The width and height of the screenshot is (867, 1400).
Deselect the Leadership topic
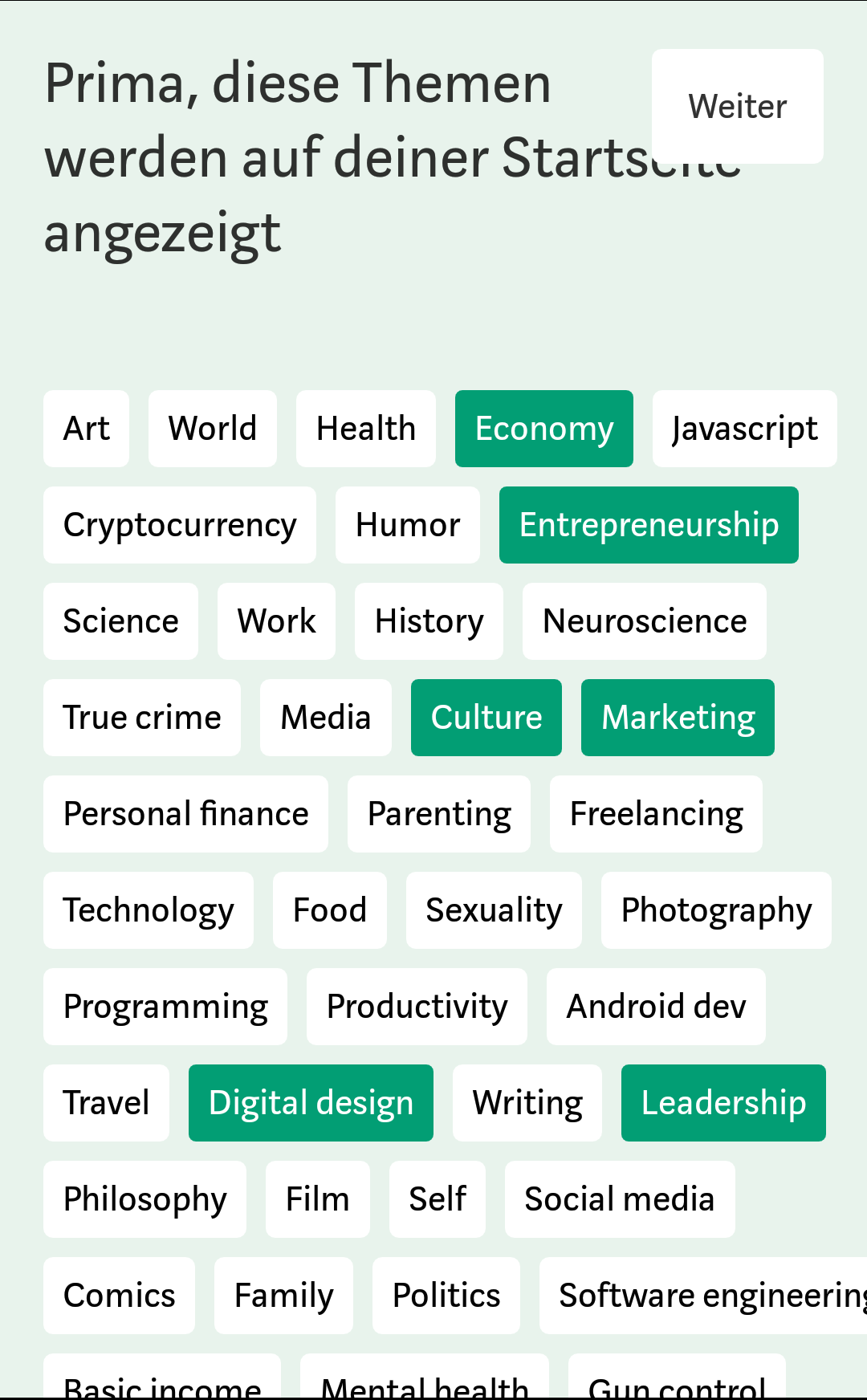(x=722, y=1102)
